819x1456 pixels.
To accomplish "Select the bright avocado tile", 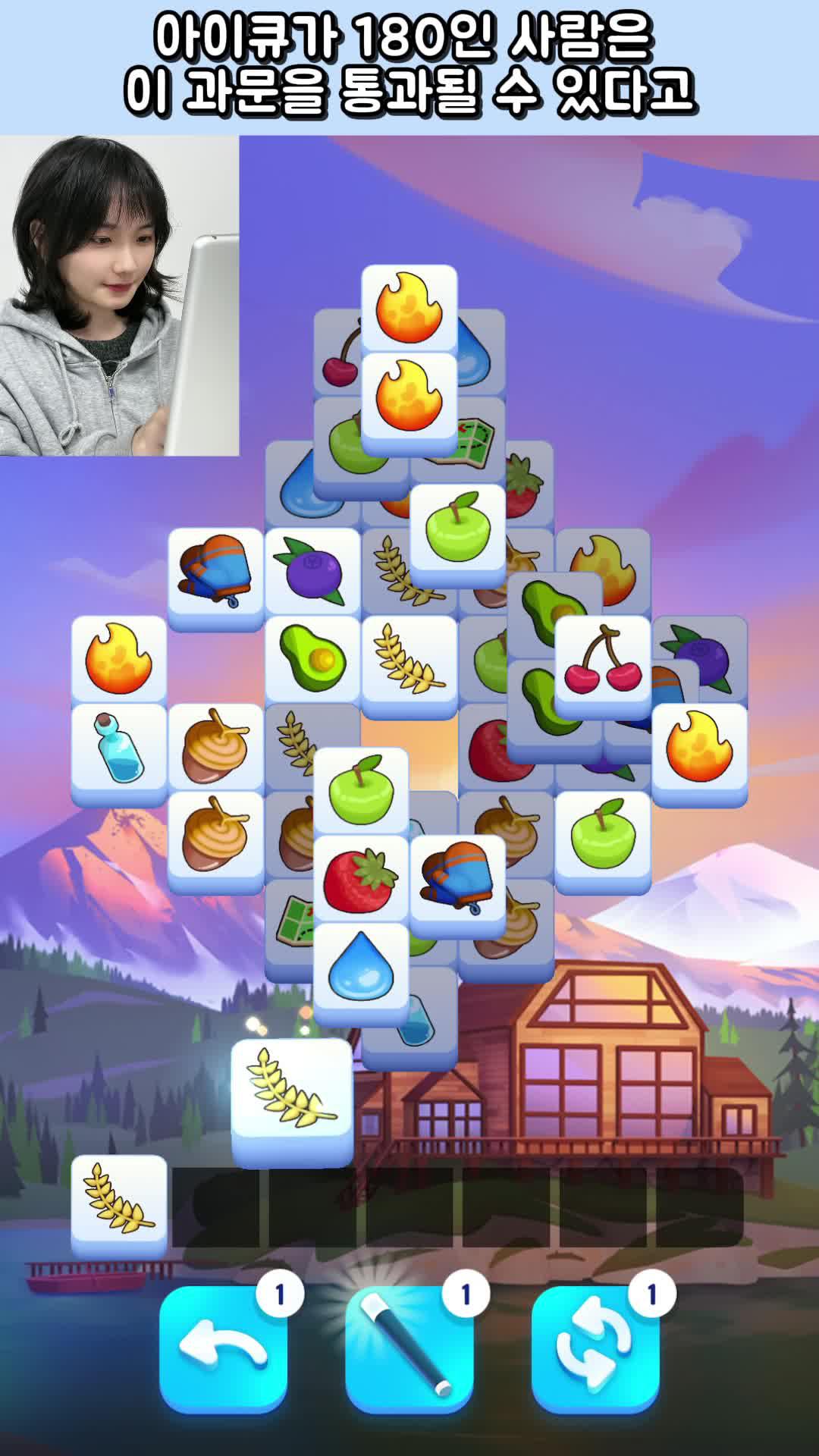I will tap(312, 660).
